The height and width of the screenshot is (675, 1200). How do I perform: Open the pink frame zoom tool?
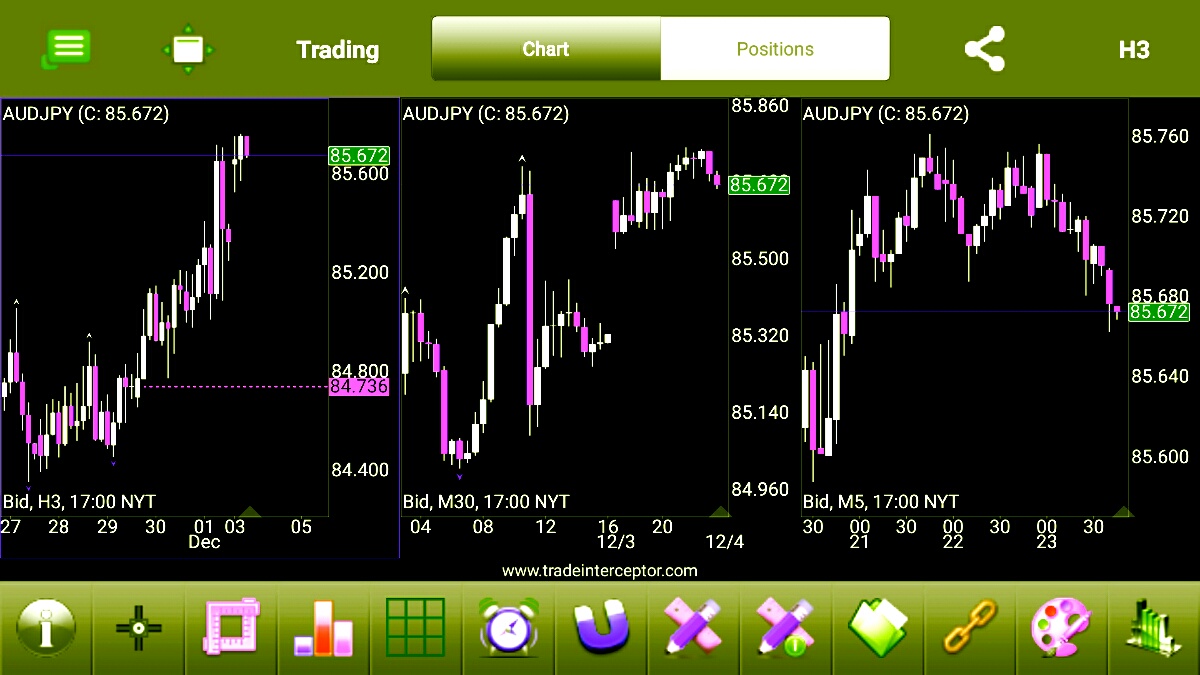(231, 628)
